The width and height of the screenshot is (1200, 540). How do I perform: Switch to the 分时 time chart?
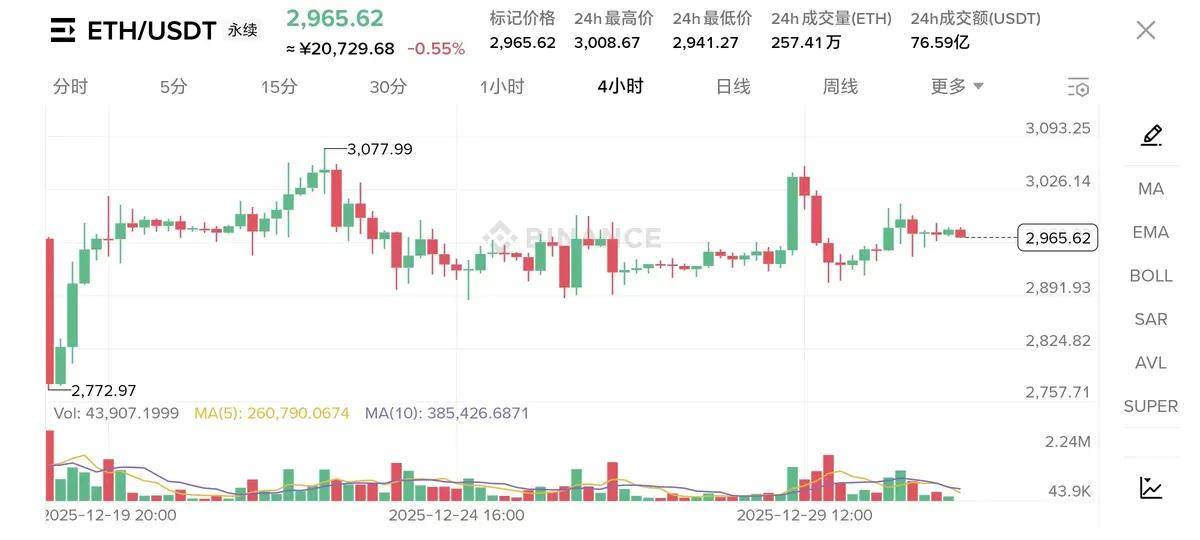(70, 87)
